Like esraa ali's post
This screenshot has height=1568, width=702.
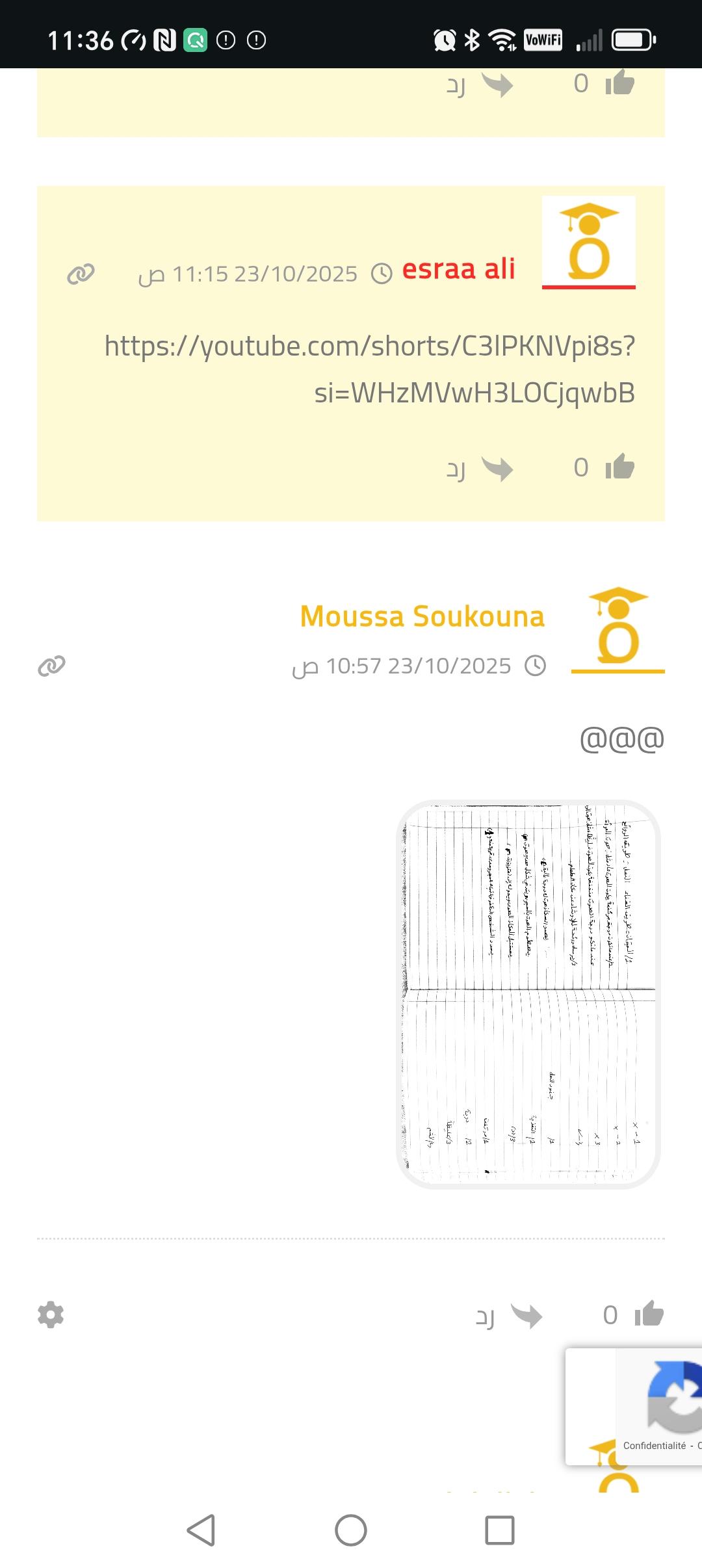[x=619, y=467]
